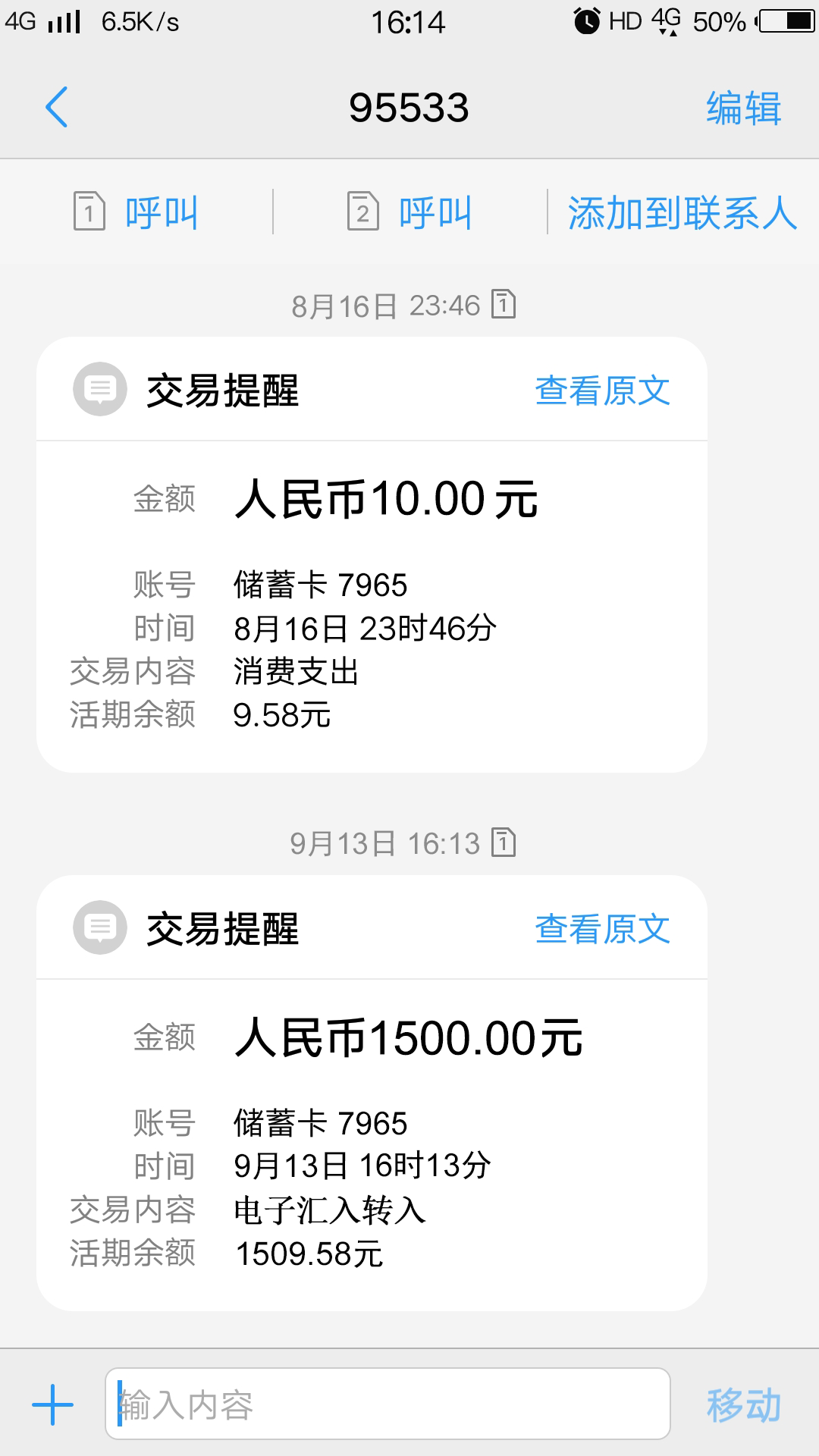This screenshot has width=819, height=1456.
Task: Open the plus attachment button
Action: [53, 1404]
